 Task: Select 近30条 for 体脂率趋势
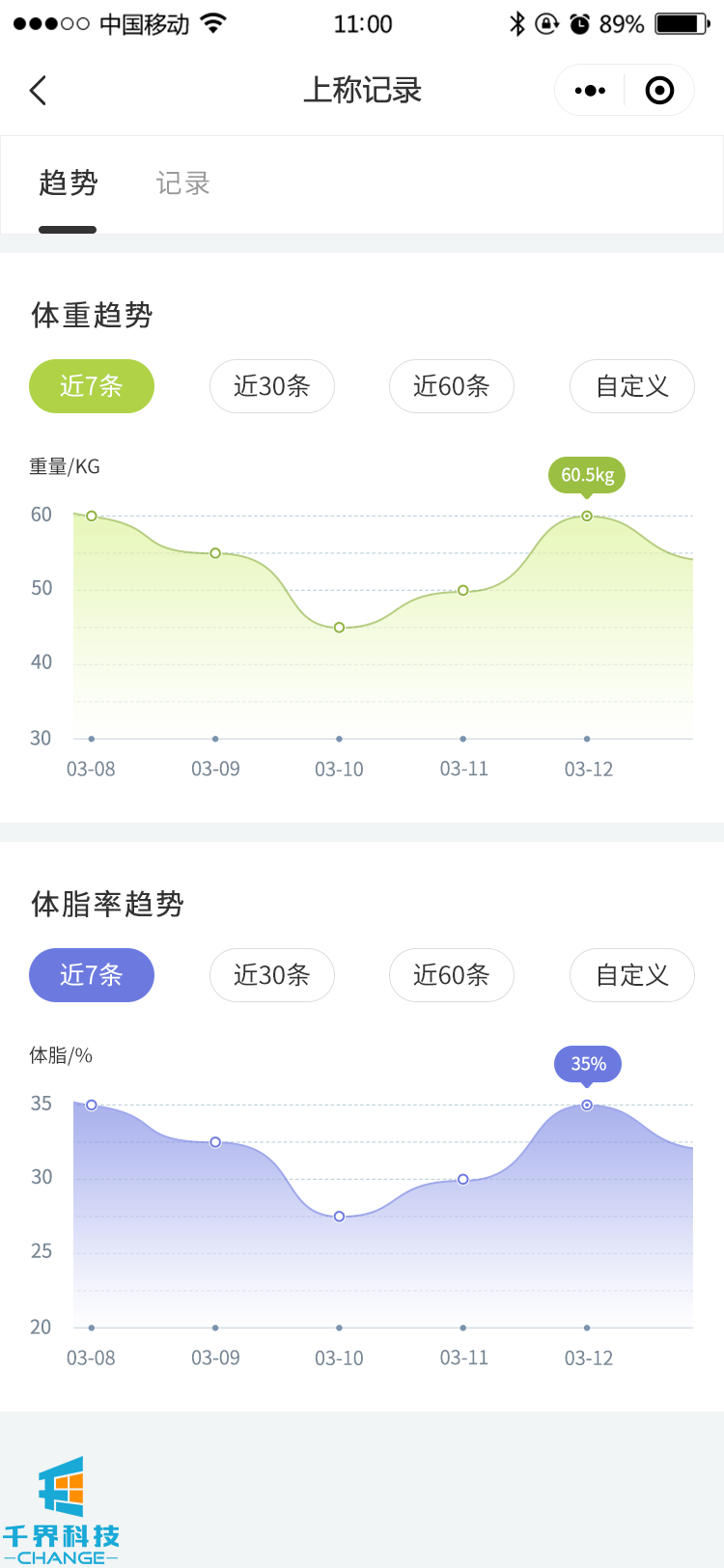coord(272,975)
